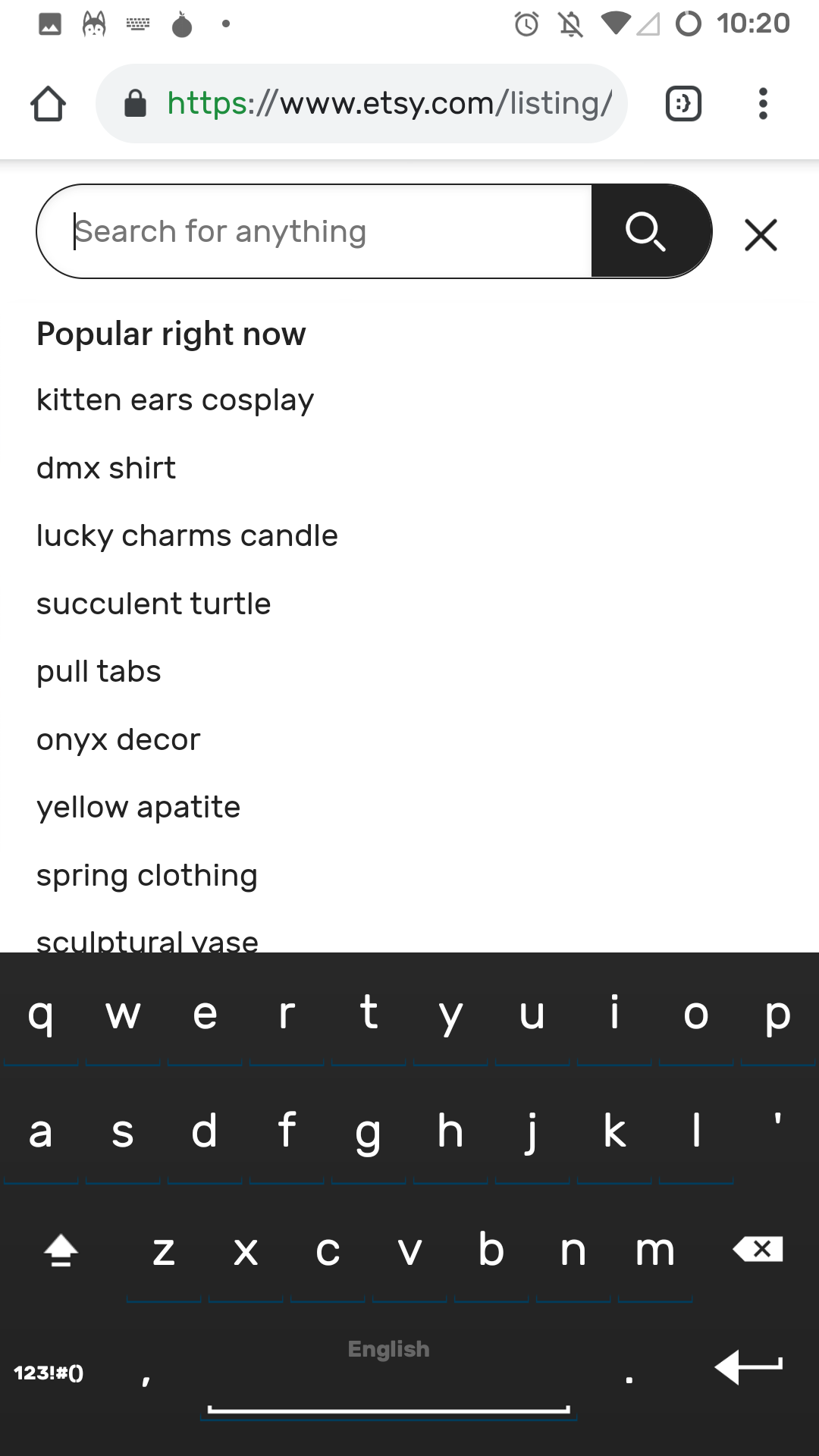Select the kitten ears cosplay suggestion
The height and width of the screenshot is (1456, 819).
click(175, 400)
